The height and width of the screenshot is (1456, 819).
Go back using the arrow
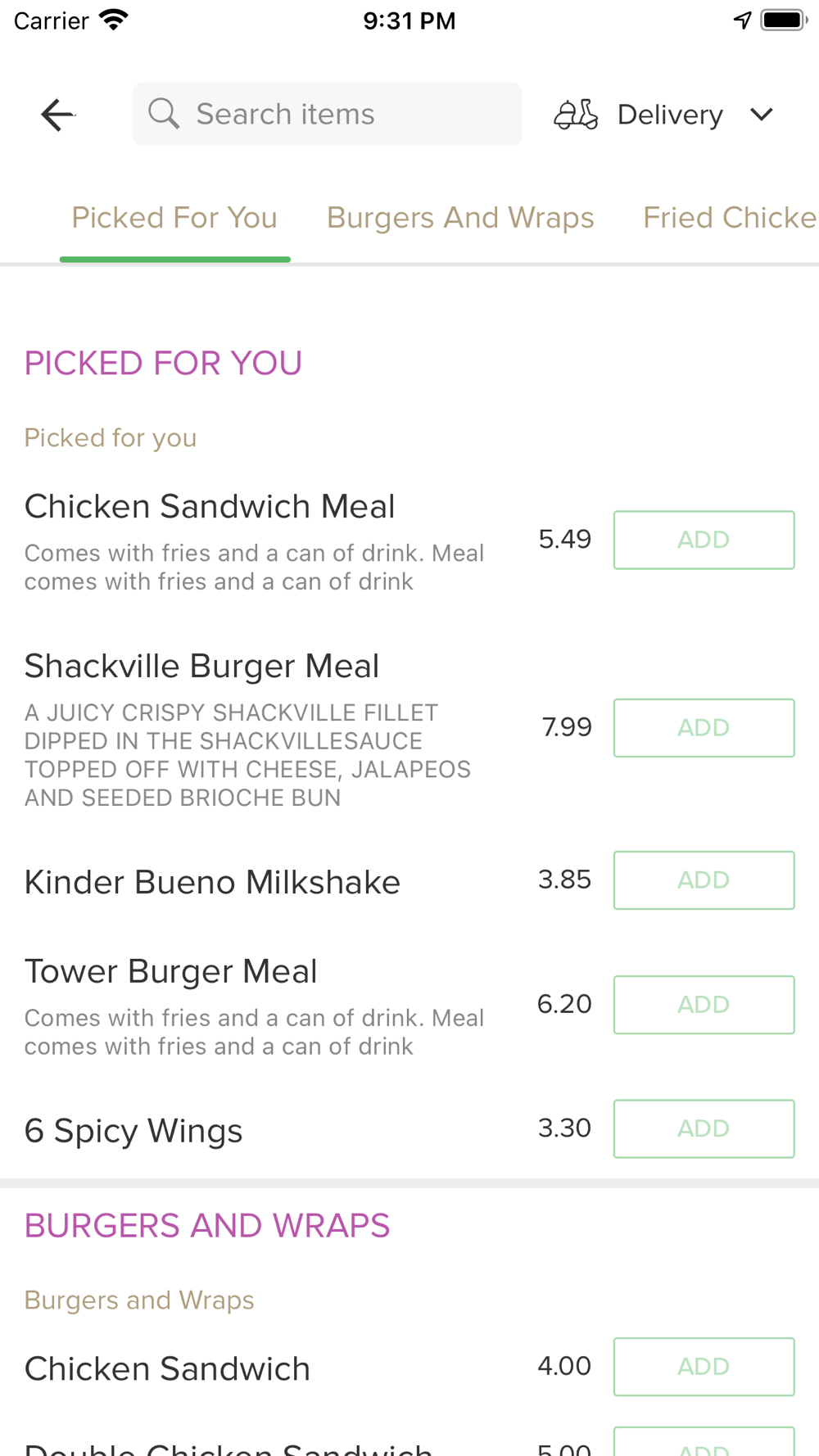57,115
